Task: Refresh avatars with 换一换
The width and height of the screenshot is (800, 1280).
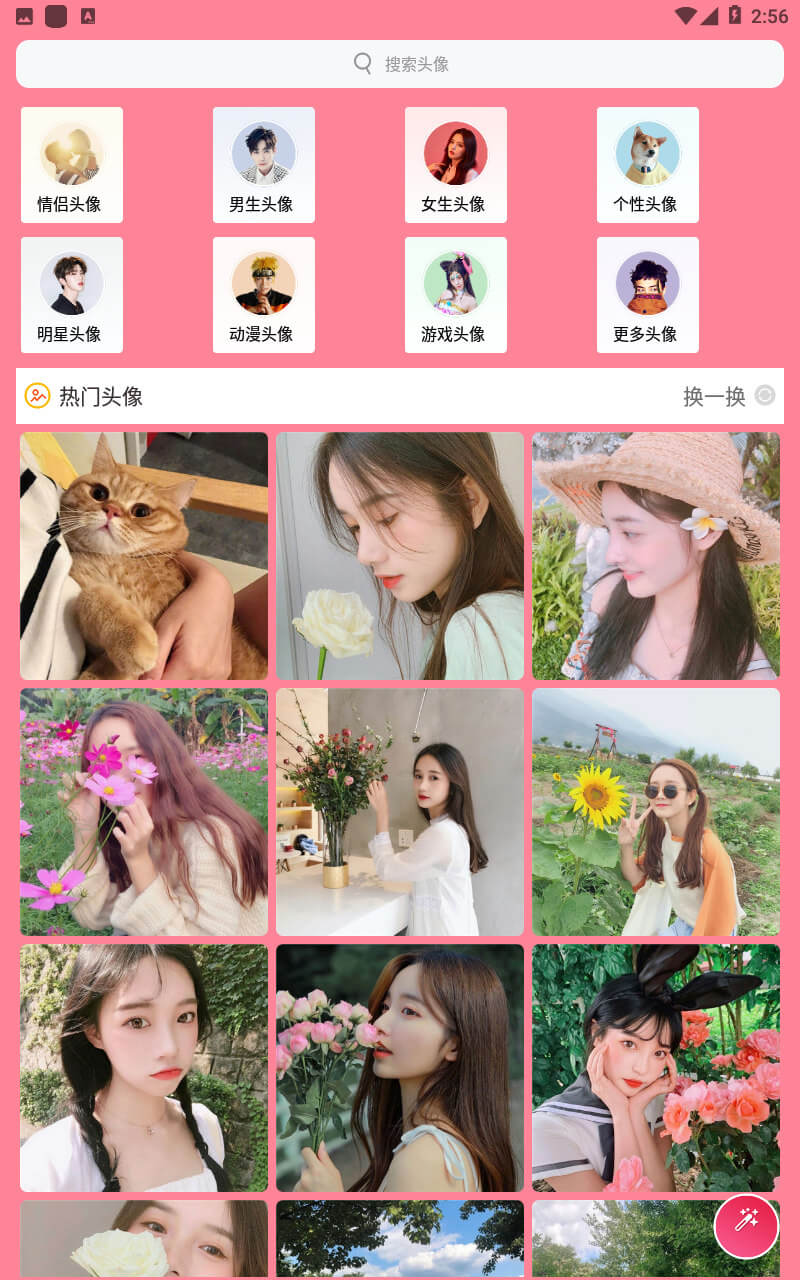Action: (729, 396)
